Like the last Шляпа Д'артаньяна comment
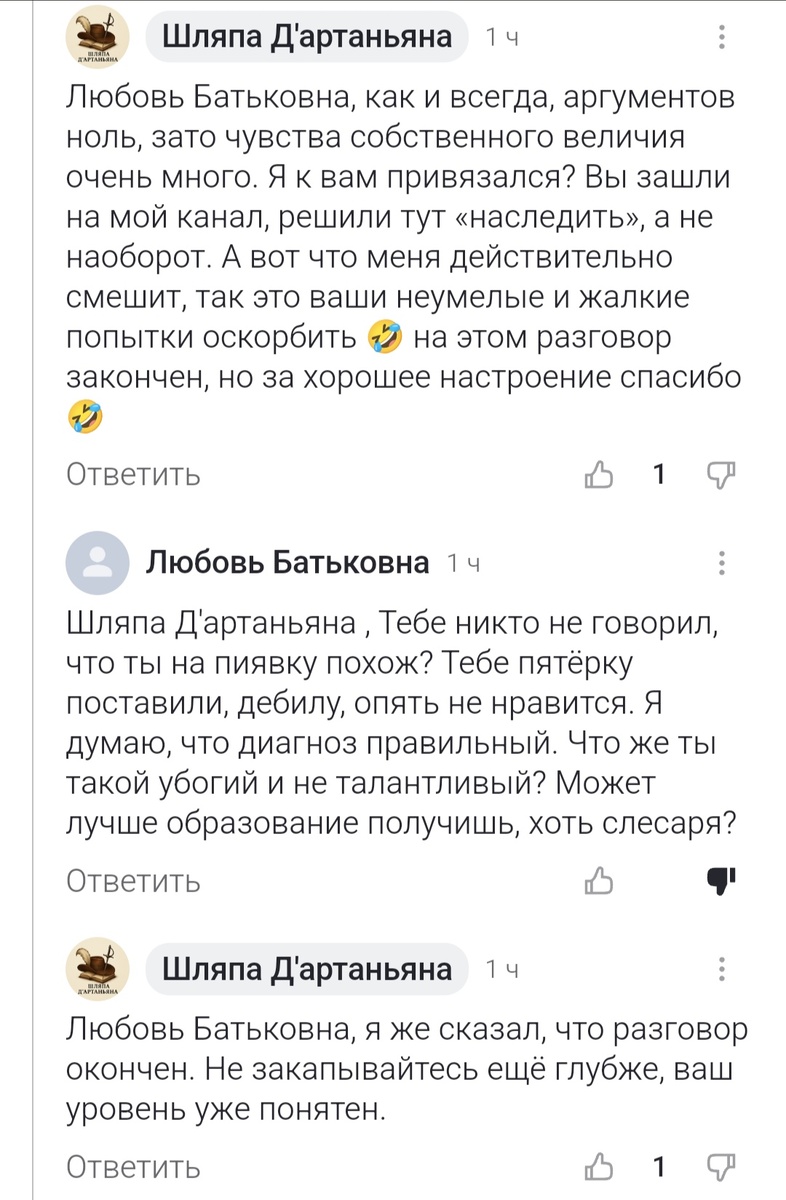 click(598, 1166)
